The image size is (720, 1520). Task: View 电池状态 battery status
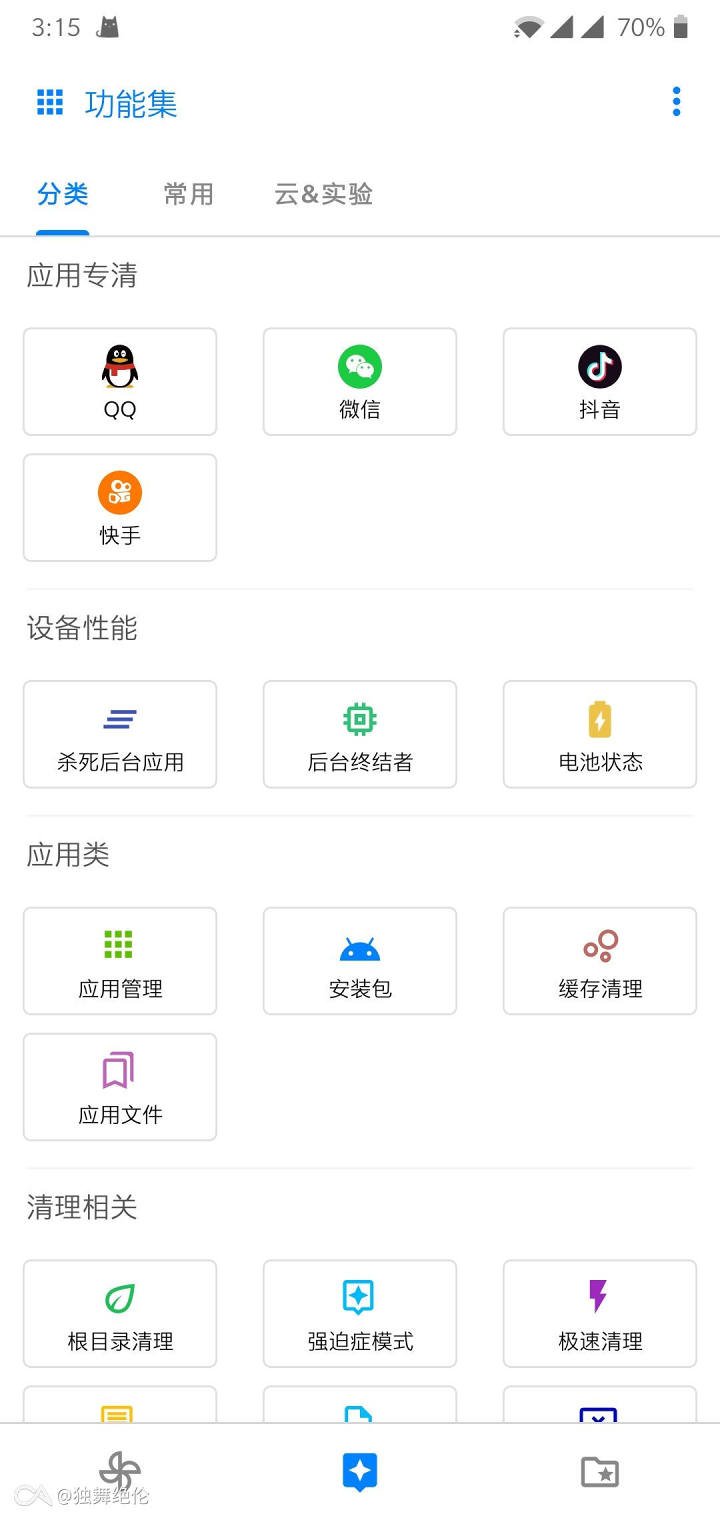(600, 735)
